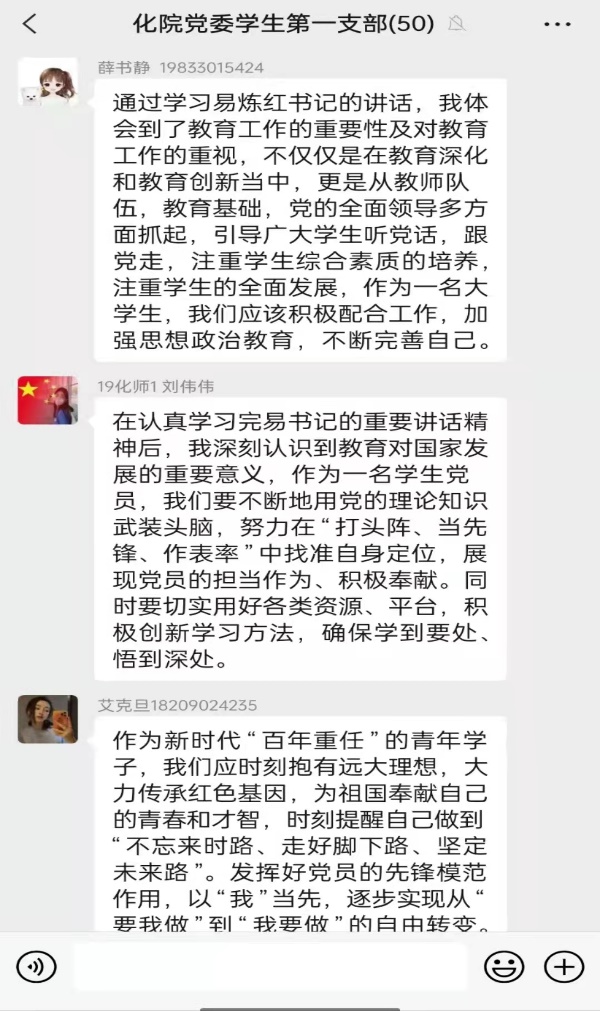600x1011 pixels.
Task: Open the three-dot chat info menu
Action: tap(558, 24)
